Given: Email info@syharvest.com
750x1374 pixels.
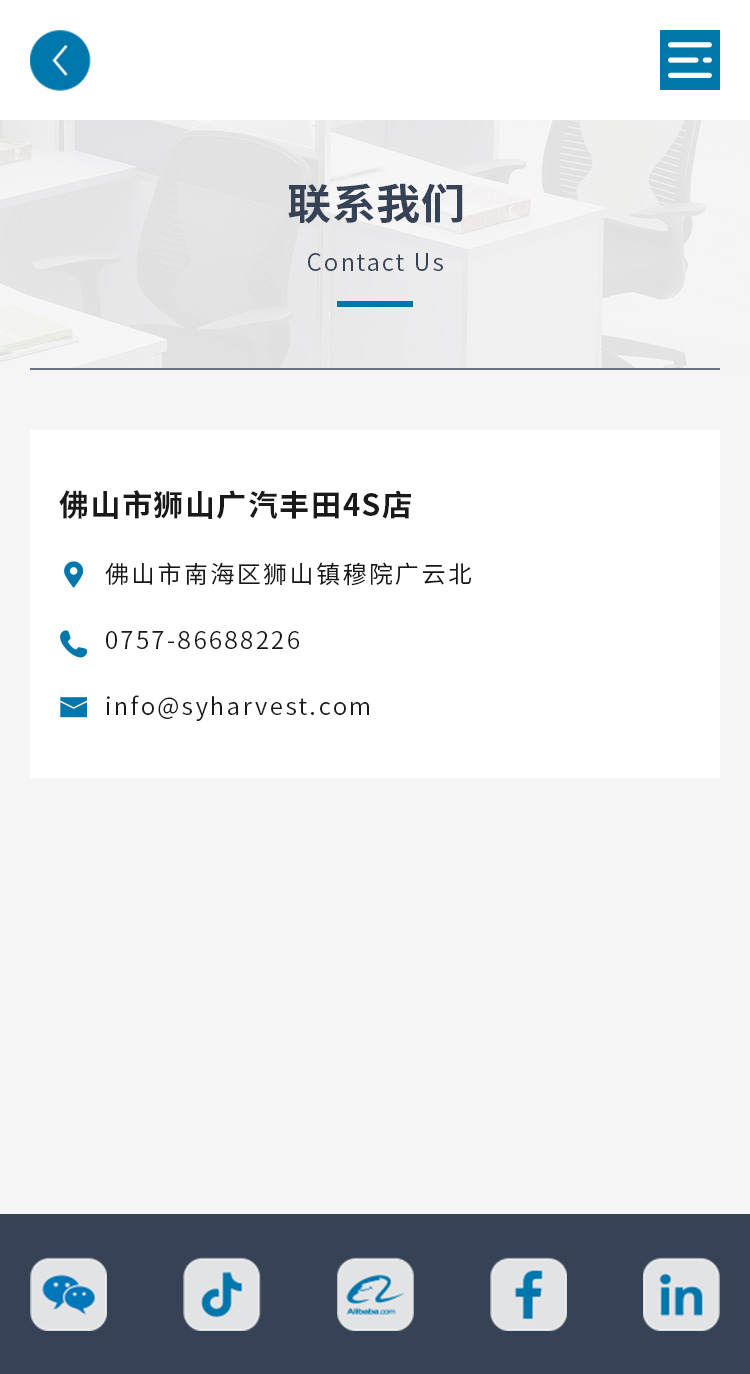Looking at the screenshot, I should 238,706.
